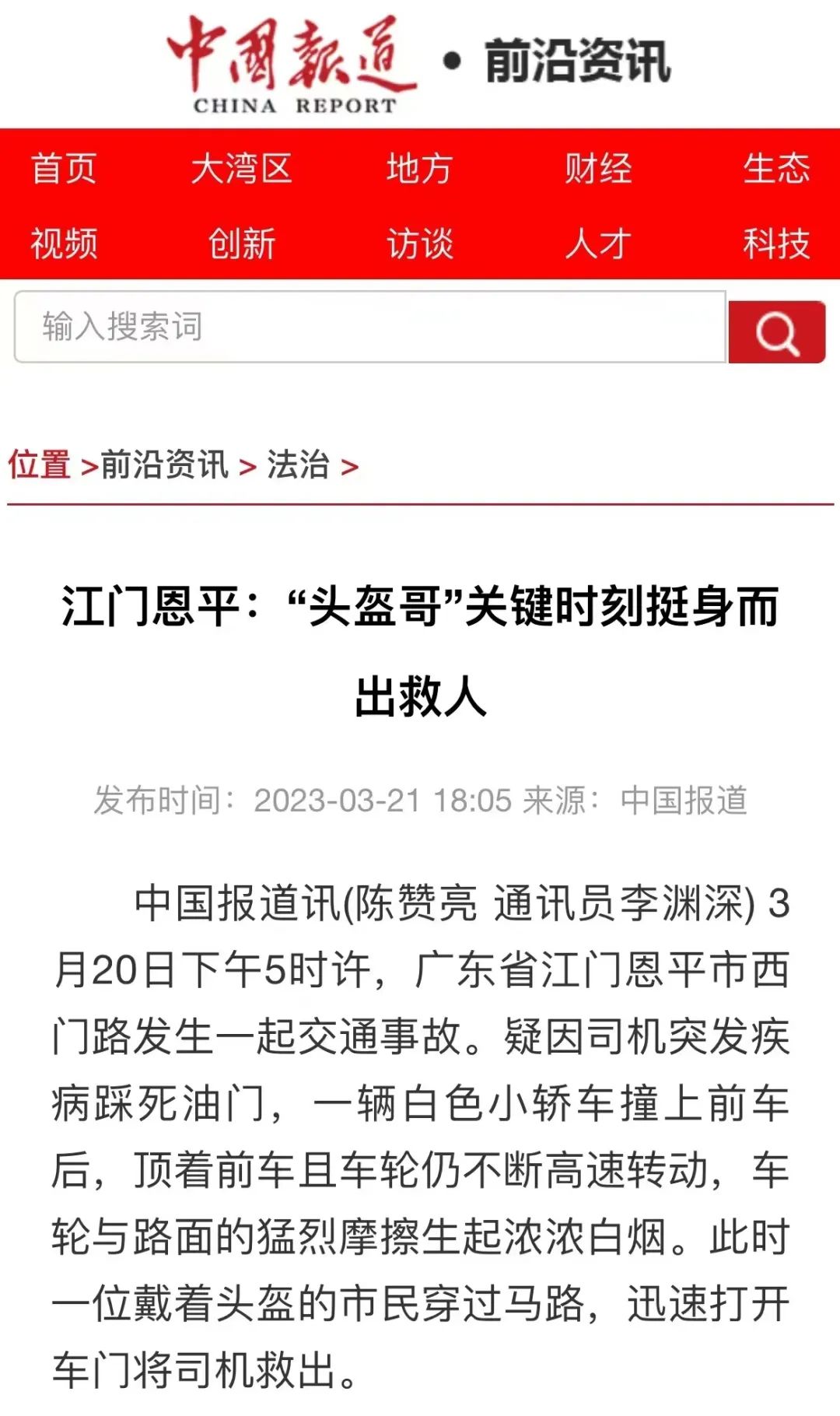Go to the 人才 category
The width and height of the screenshot is (840, 1416).
tap(597, 244)
